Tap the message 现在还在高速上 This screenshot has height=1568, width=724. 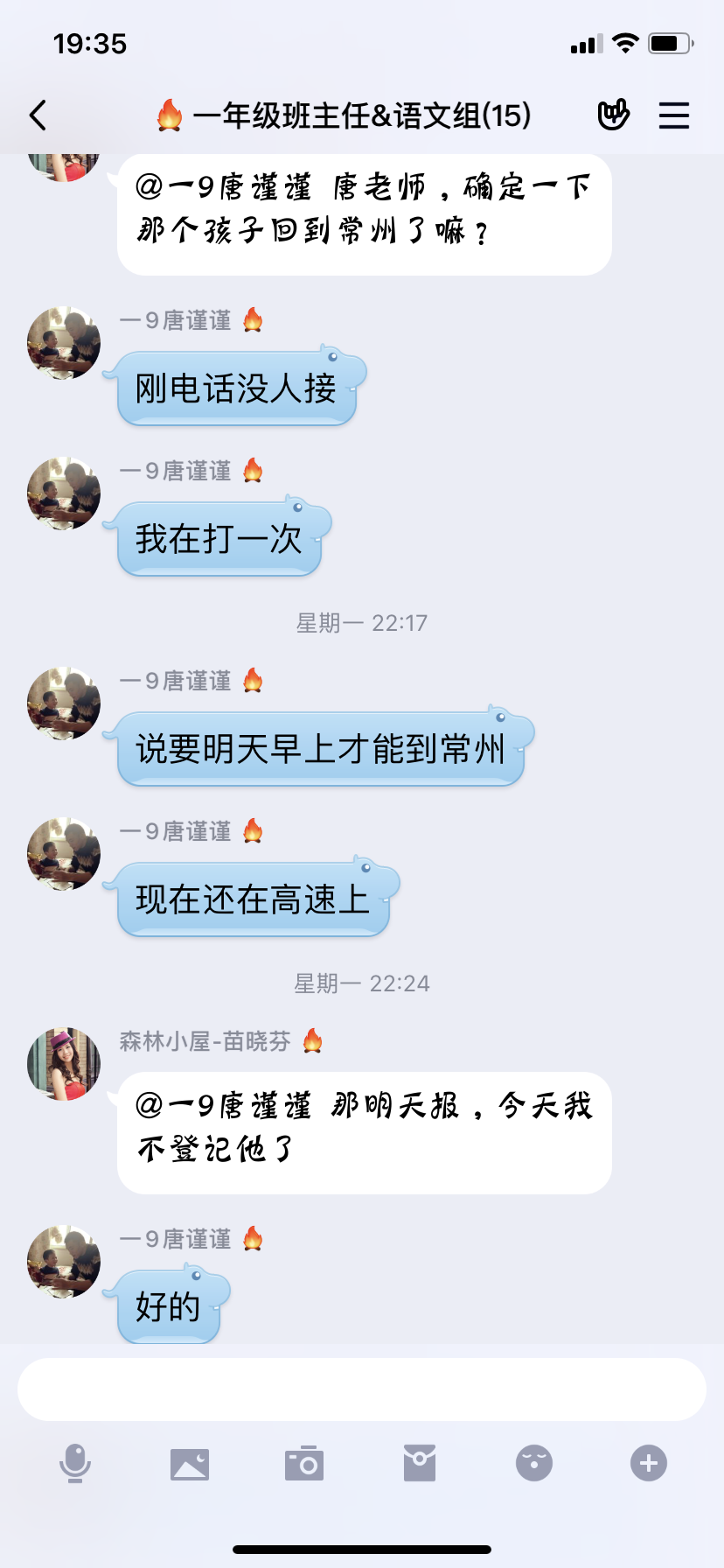[x=253, y=899]
